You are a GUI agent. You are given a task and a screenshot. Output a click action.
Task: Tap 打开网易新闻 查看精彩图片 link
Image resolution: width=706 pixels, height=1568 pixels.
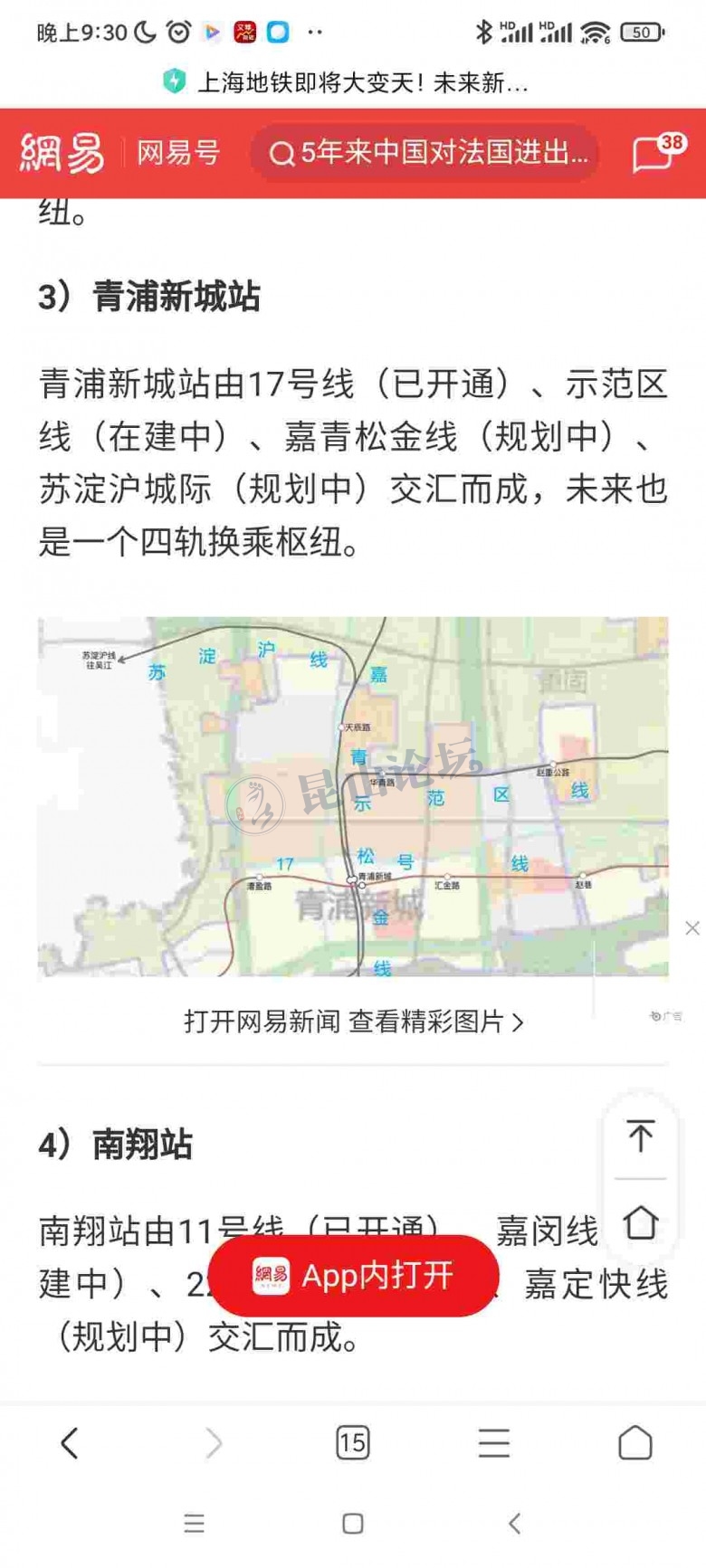[x=353, y=1022]
